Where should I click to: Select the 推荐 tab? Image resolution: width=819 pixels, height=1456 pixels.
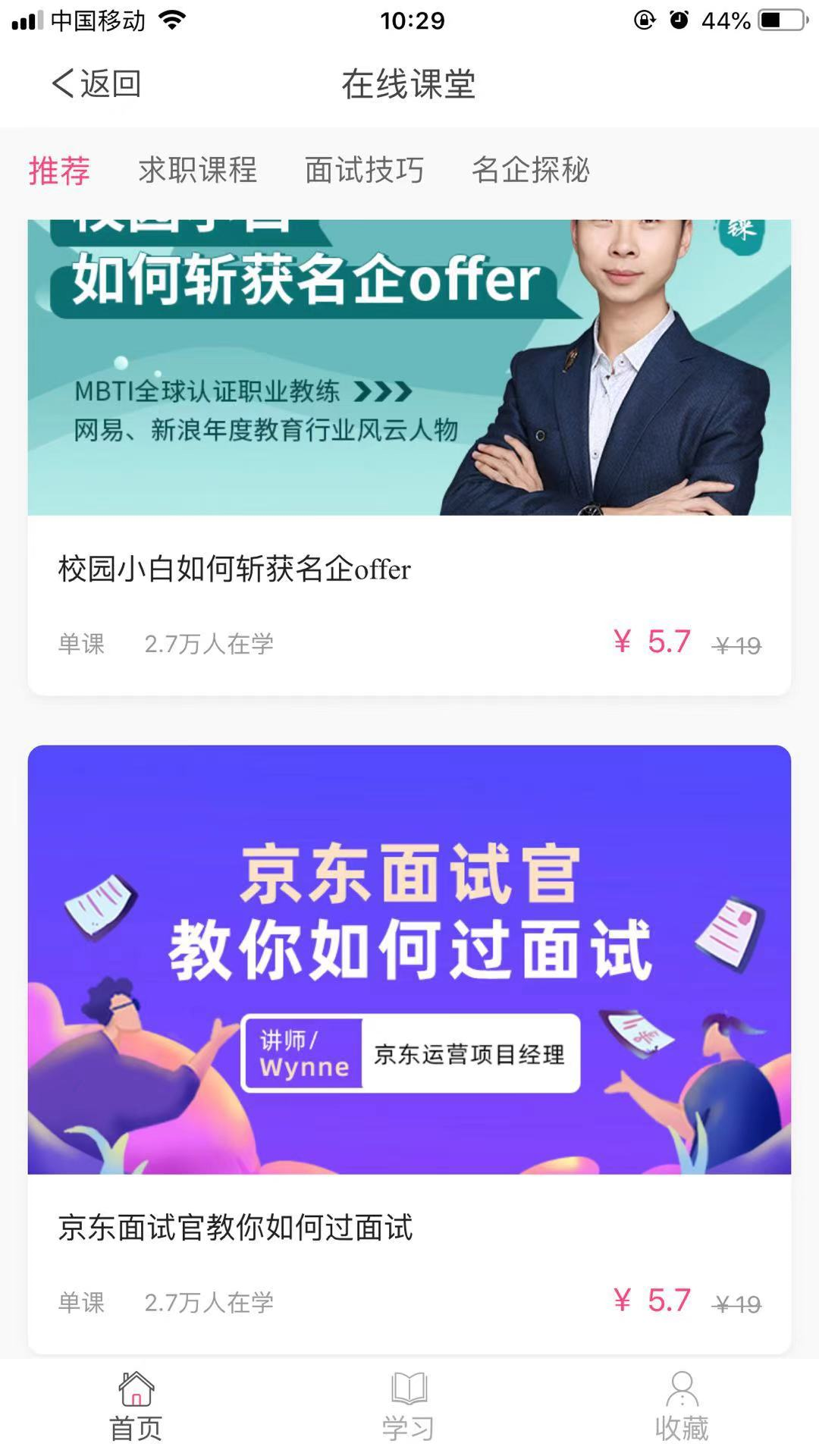(x=59, y=170)
